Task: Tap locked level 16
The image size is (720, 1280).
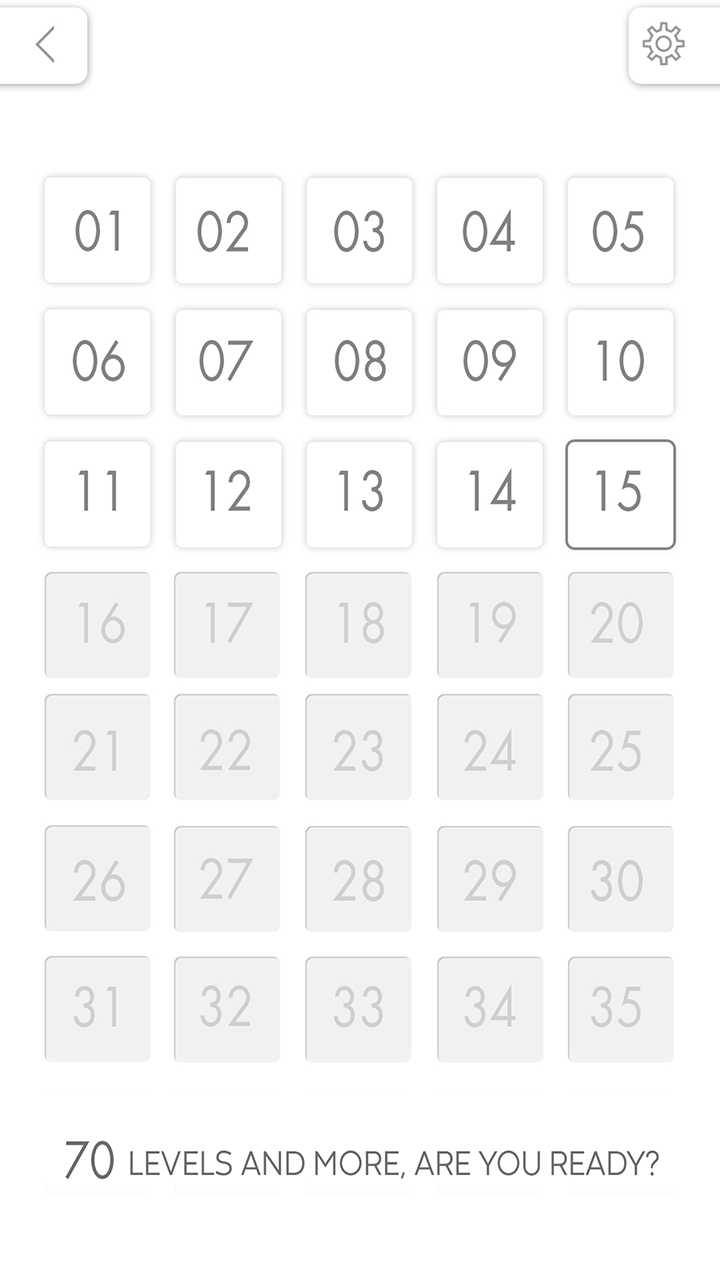Action: tap(97, 624)
